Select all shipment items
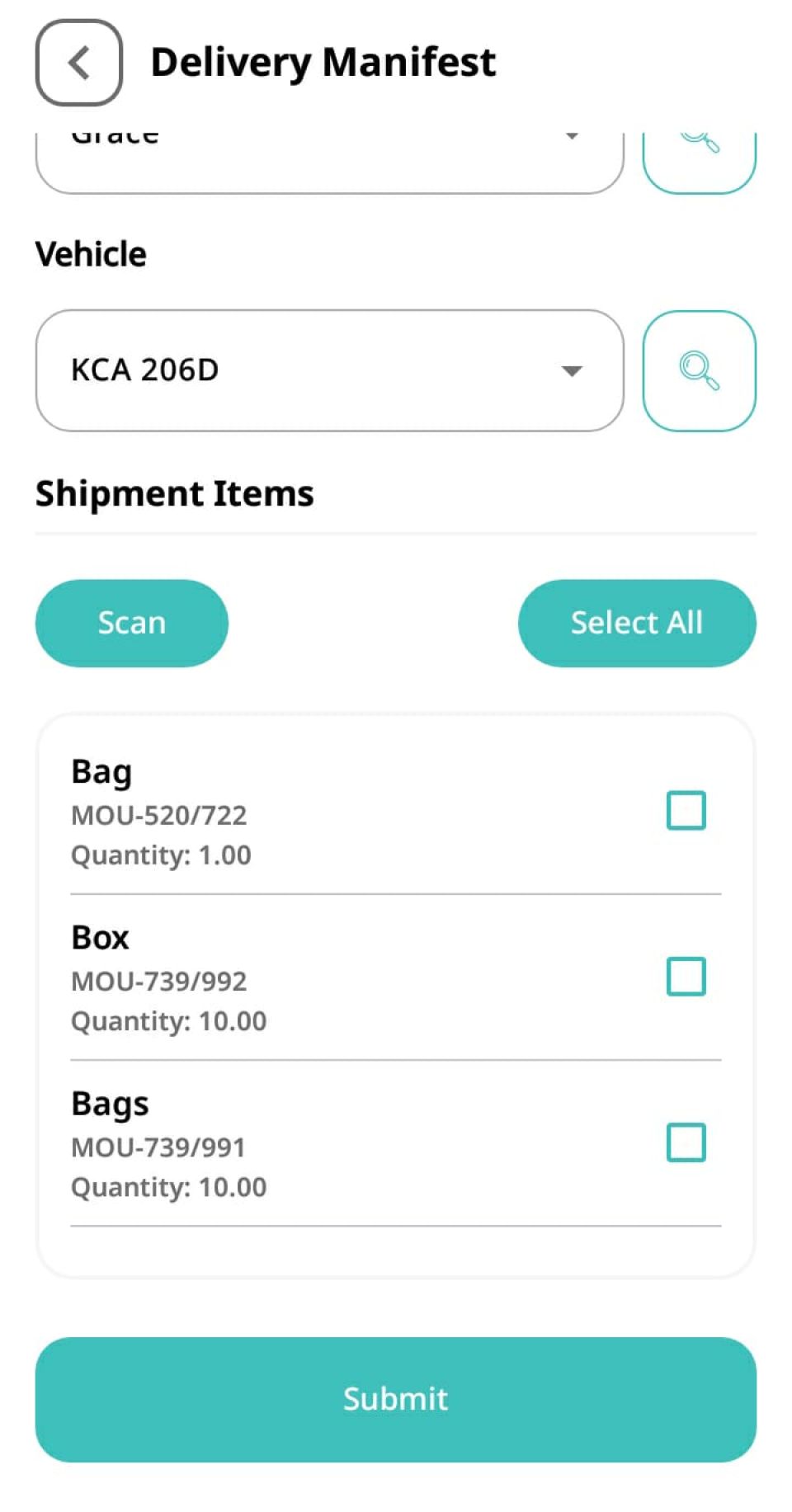Image resolution: width=792 pixels, height=1512 pixels. [x=637, y=623]
